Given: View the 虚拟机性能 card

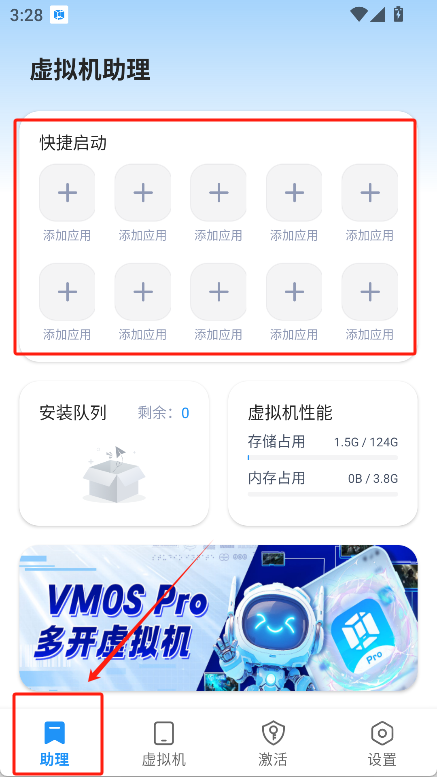Looking at the screenshot, I should coord(323,453).
